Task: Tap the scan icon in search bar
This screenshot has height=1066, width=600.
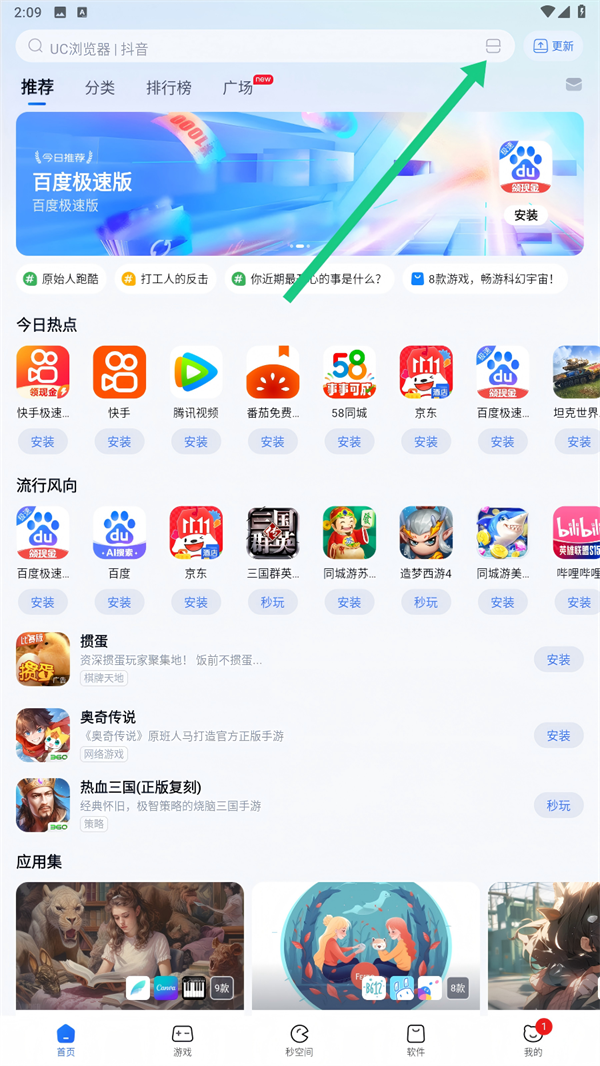Action: point(491,46)
